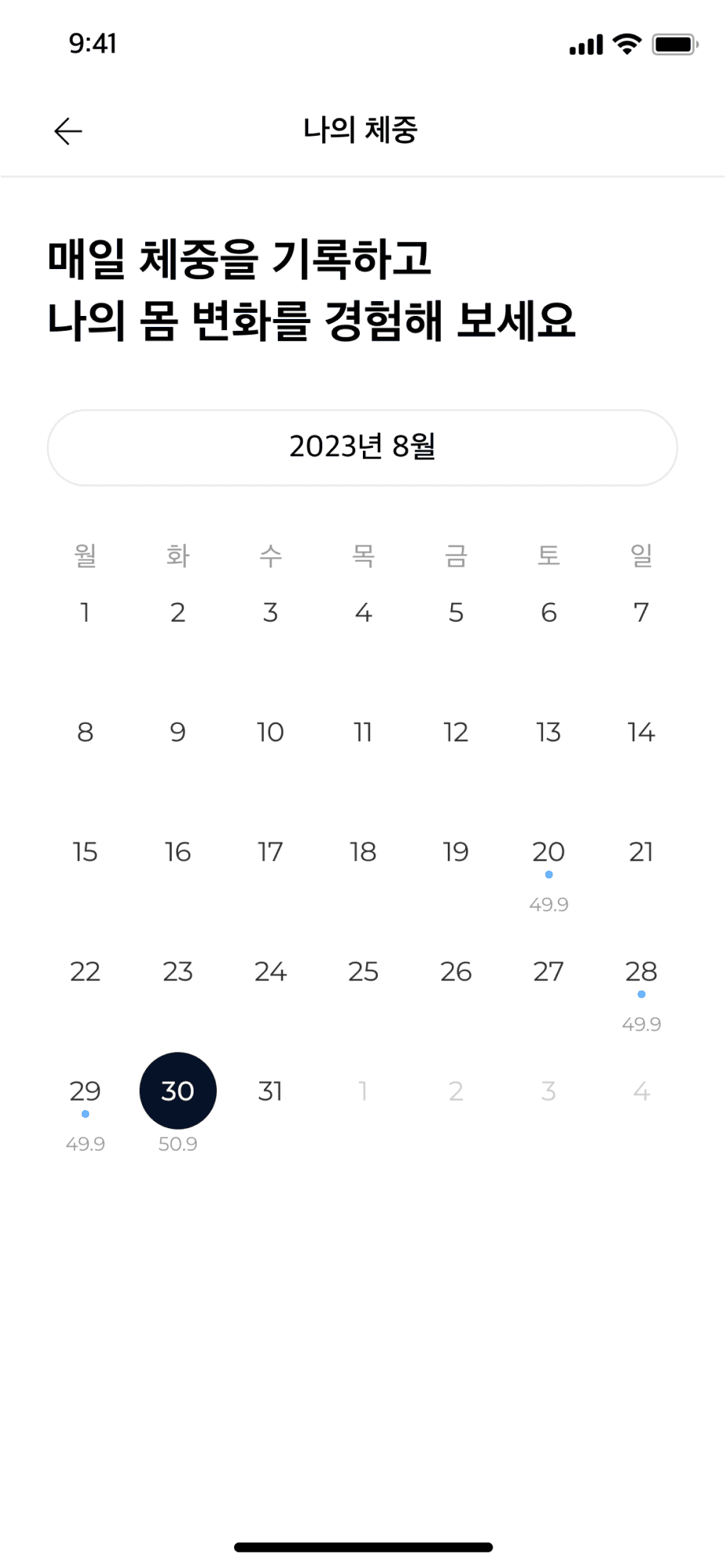Open the 2023년 8월 month picker
The width and height of the screenshot is (725, 1568).
pos(362,447)
